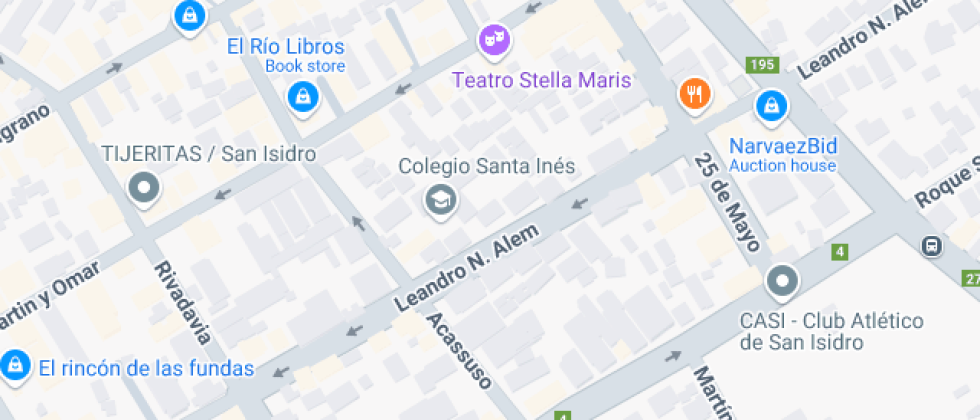
Task: Select the Teatro Stella Maris theater marker
Action: [494, 42]
